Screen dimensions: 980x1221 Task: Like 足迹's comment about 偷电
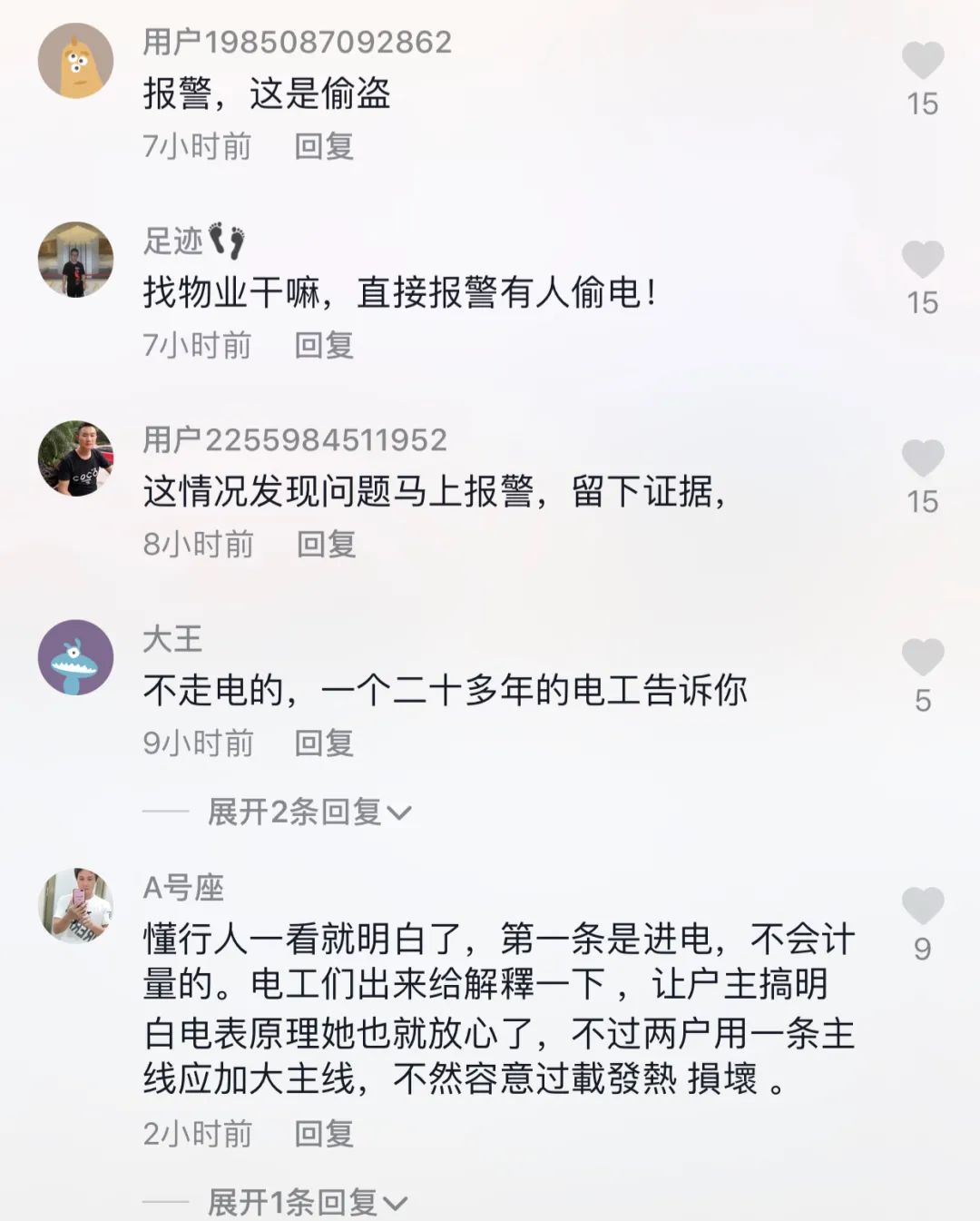pos(922,260)
